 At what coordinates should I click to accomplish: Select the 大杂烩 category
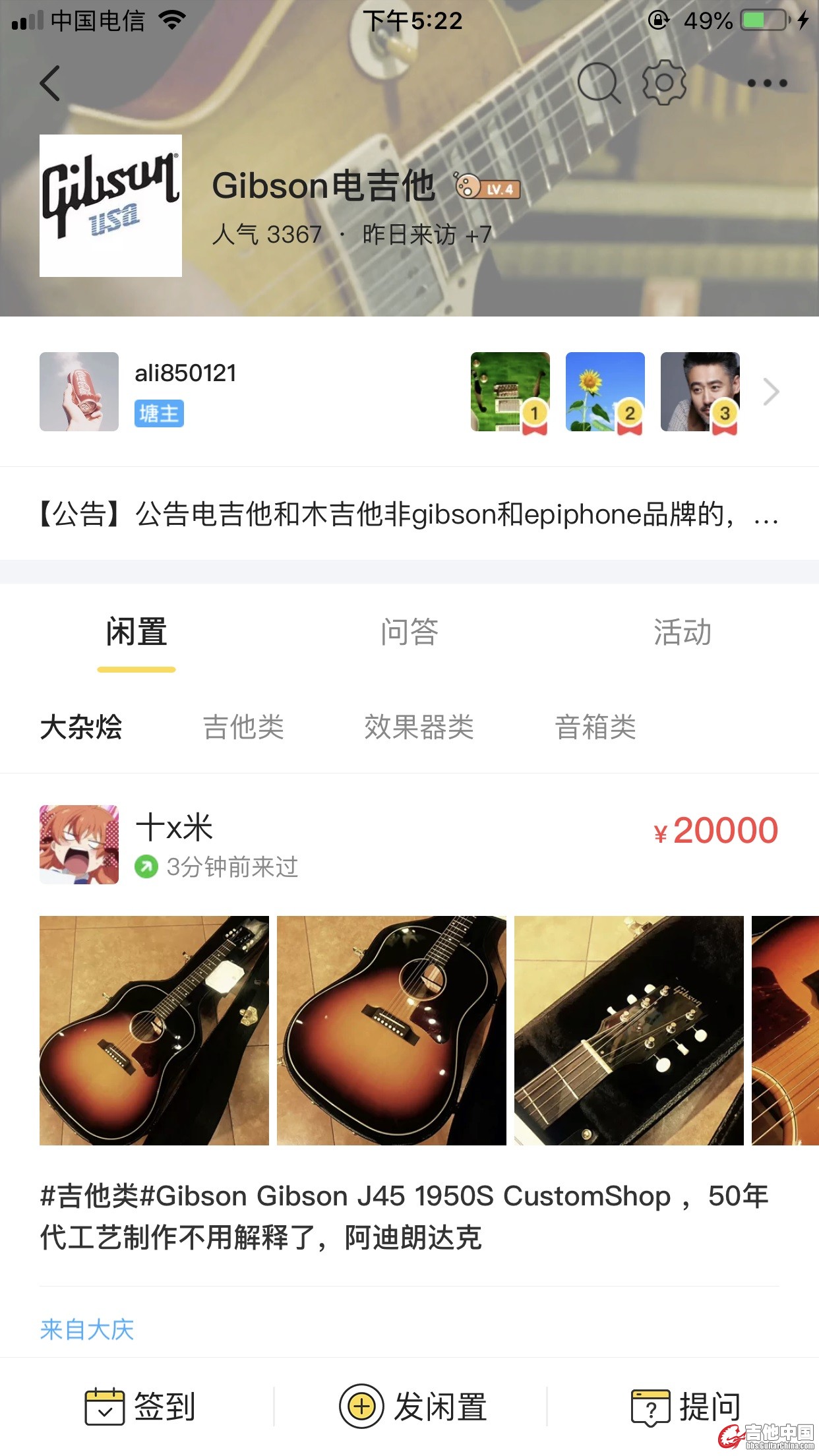81,727
